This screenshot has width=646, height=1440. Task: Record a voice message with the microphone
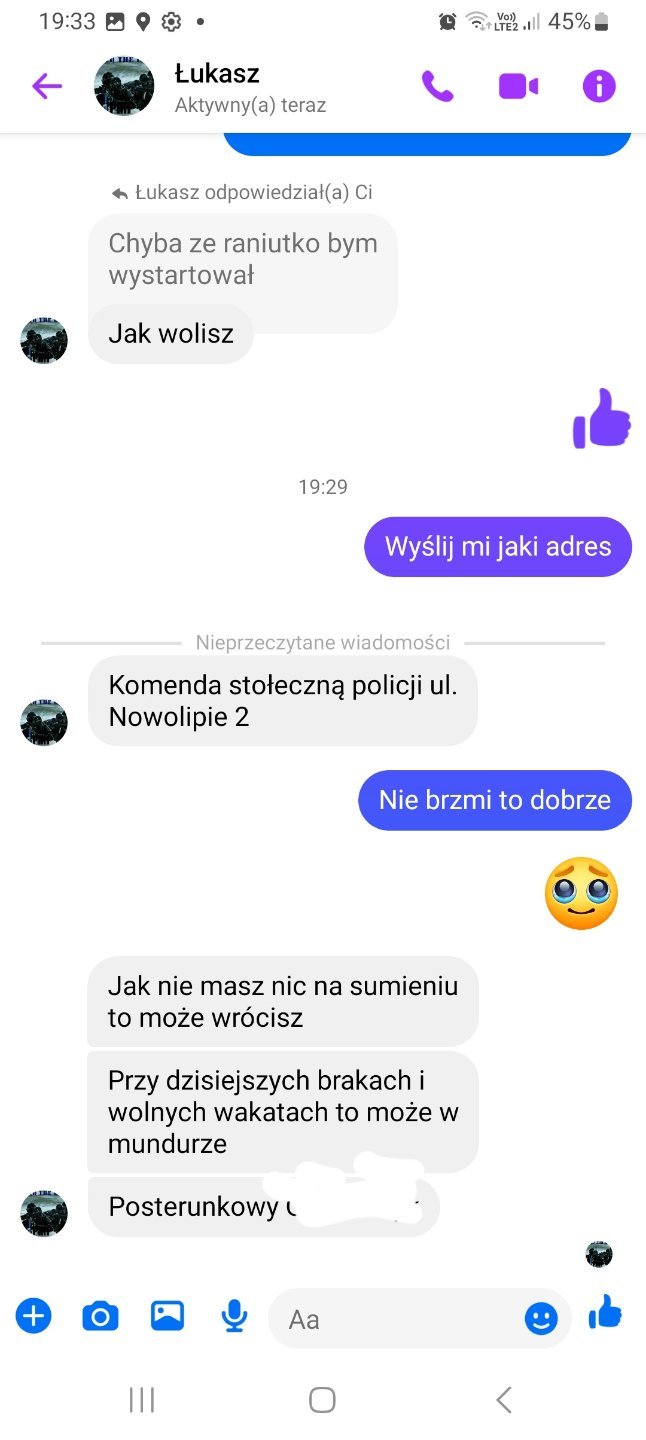pos(234,1316)
